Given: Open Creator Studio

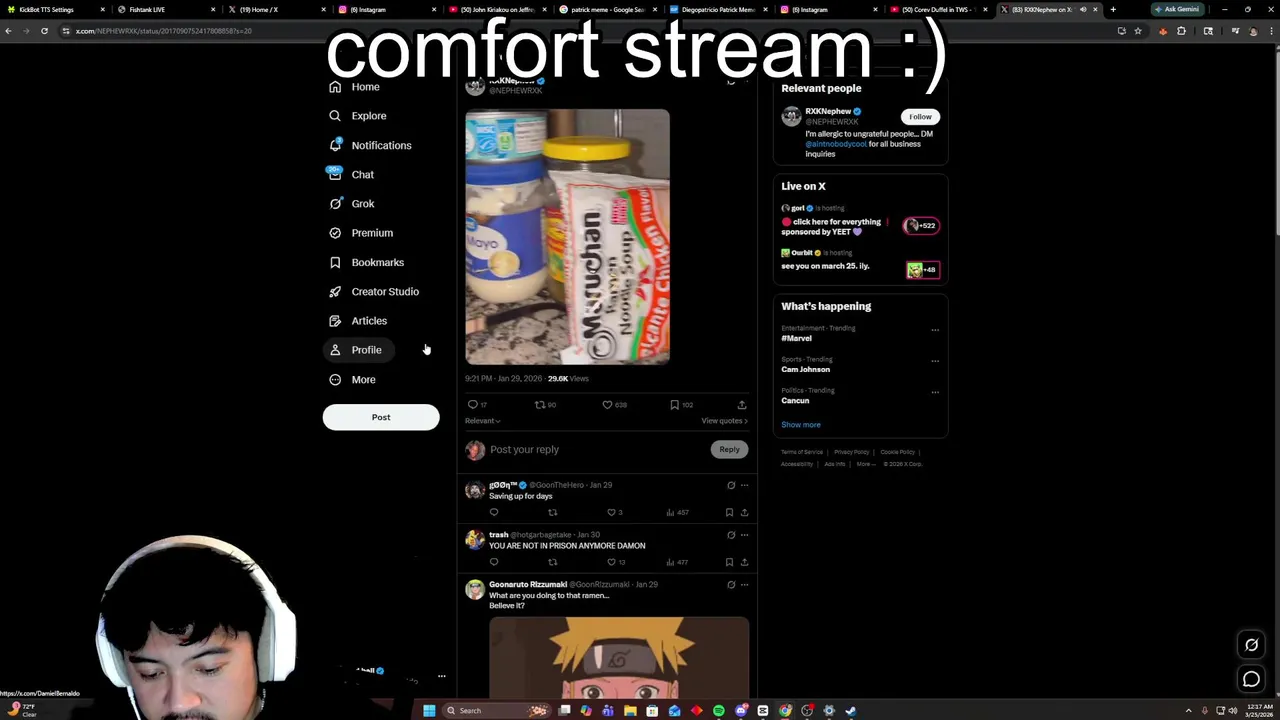Looking at the screenshot, I should click(384, 292).
